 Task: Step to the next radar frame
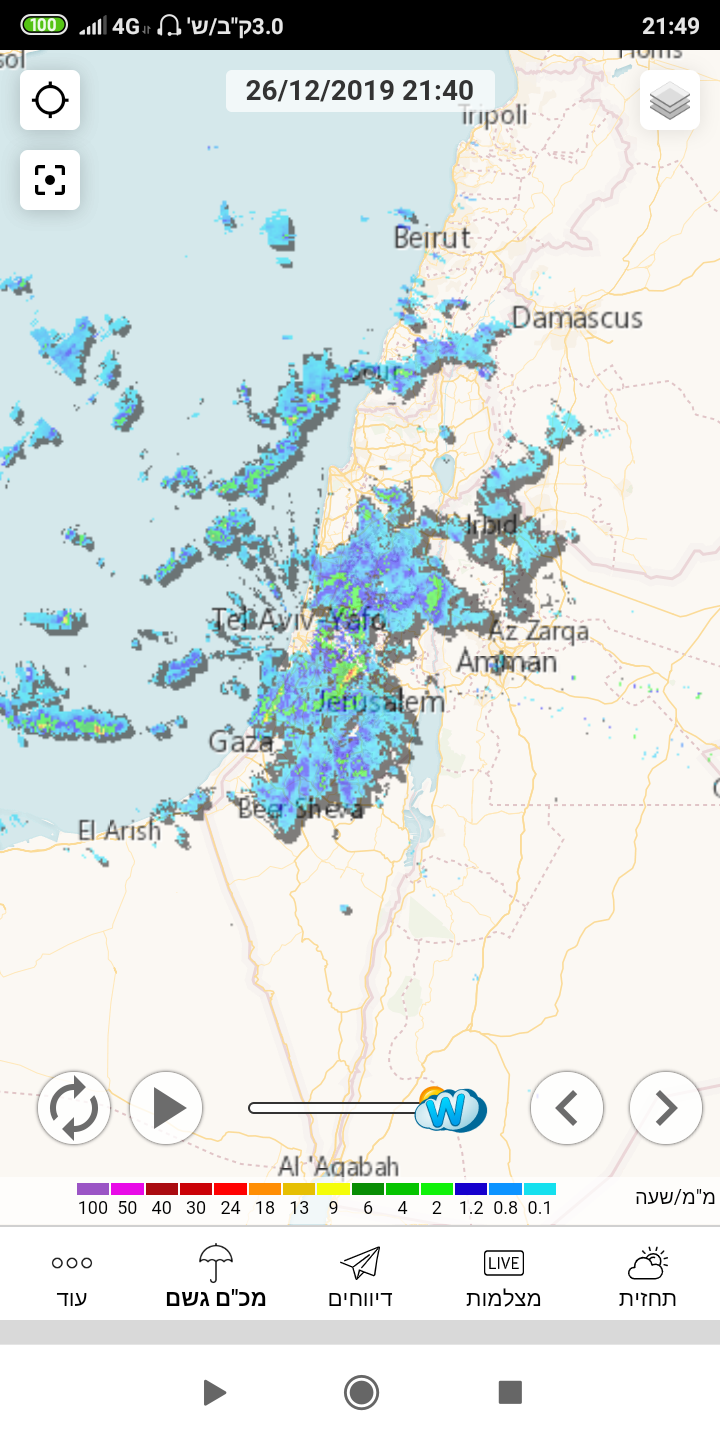(666, 1108)
